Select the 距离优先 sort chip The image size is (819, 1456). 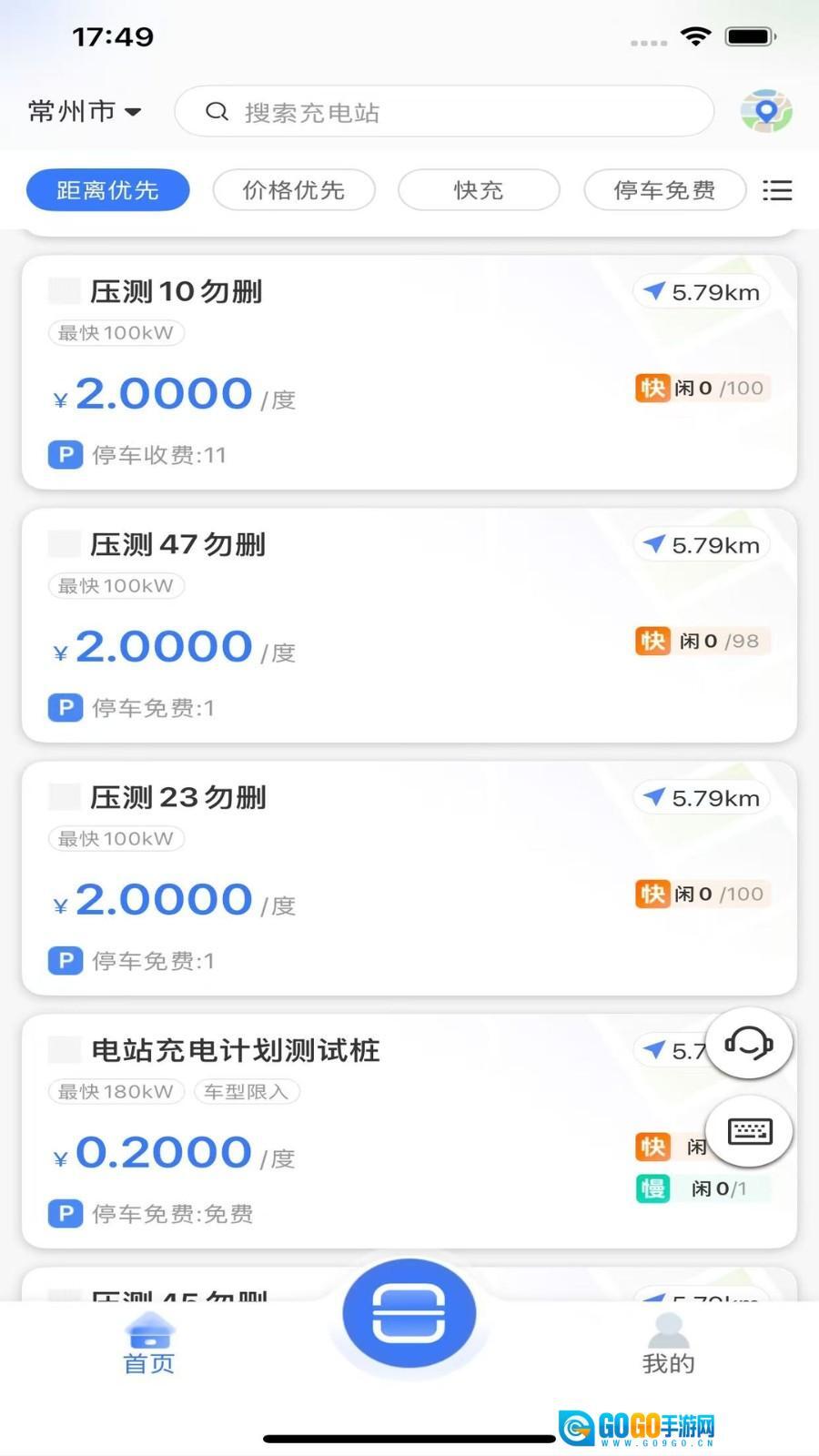107,190
